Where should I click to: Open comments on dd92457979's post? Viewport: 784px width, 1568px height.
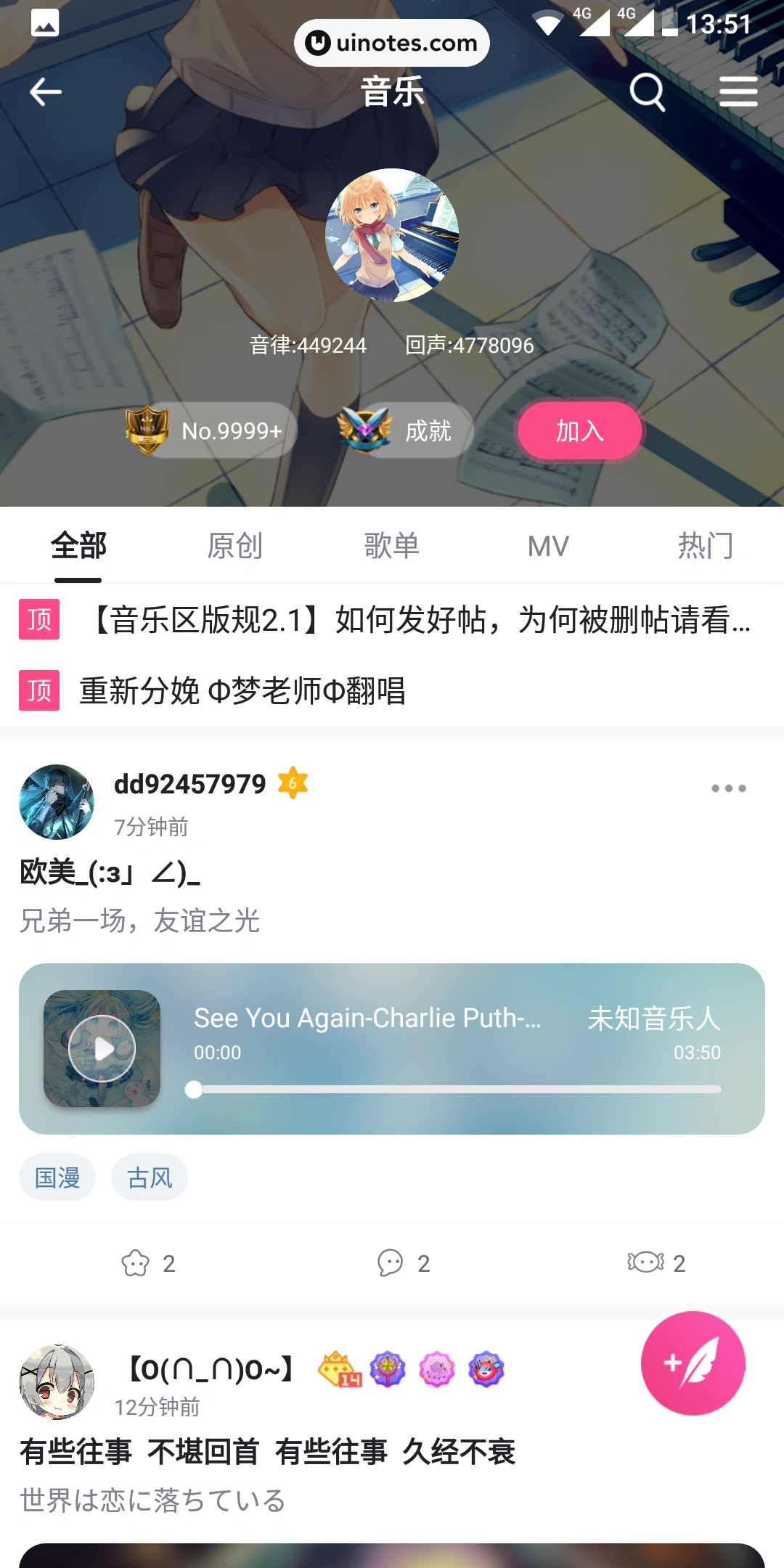pyautogui.click(x=403, y=1263)
